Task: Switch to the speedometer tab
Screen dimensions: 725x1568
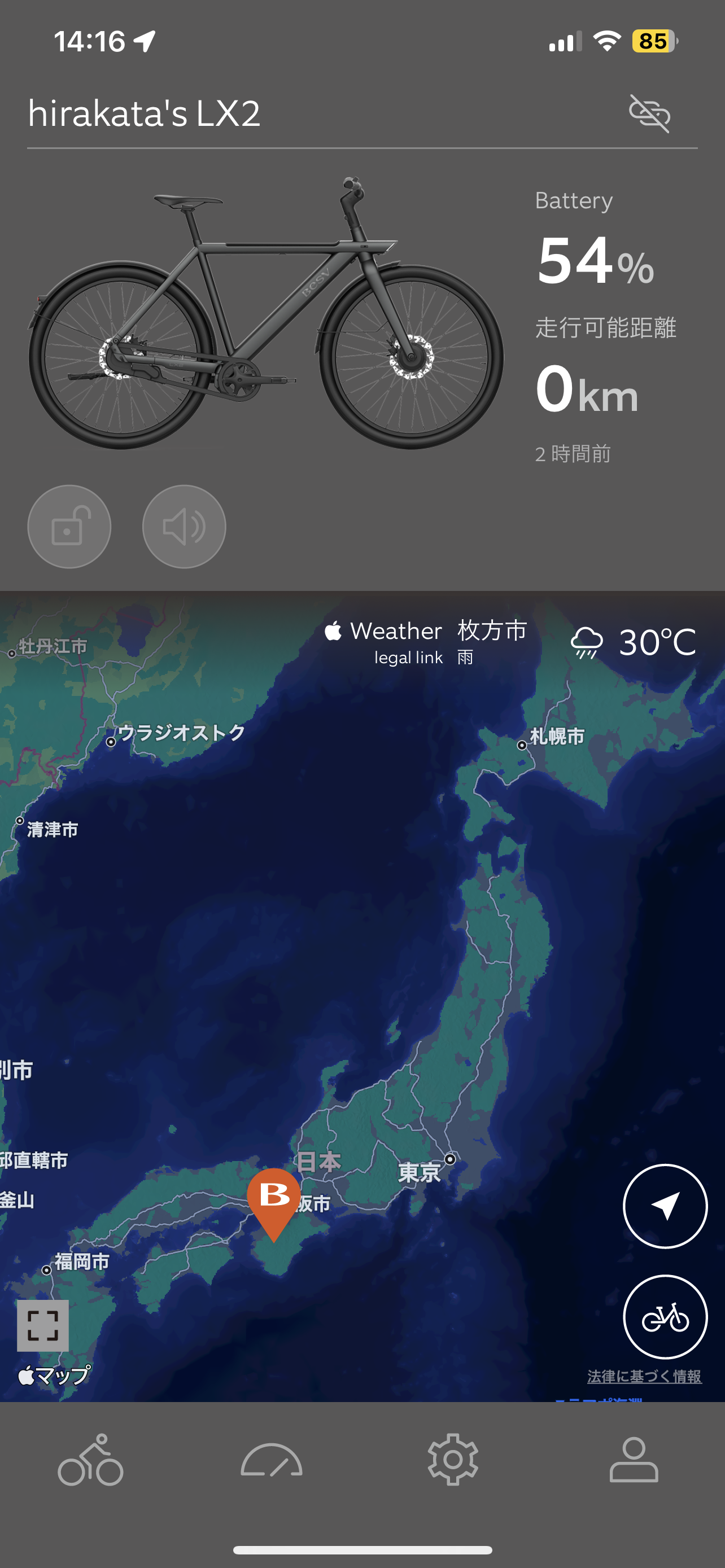Action: 272,1460
